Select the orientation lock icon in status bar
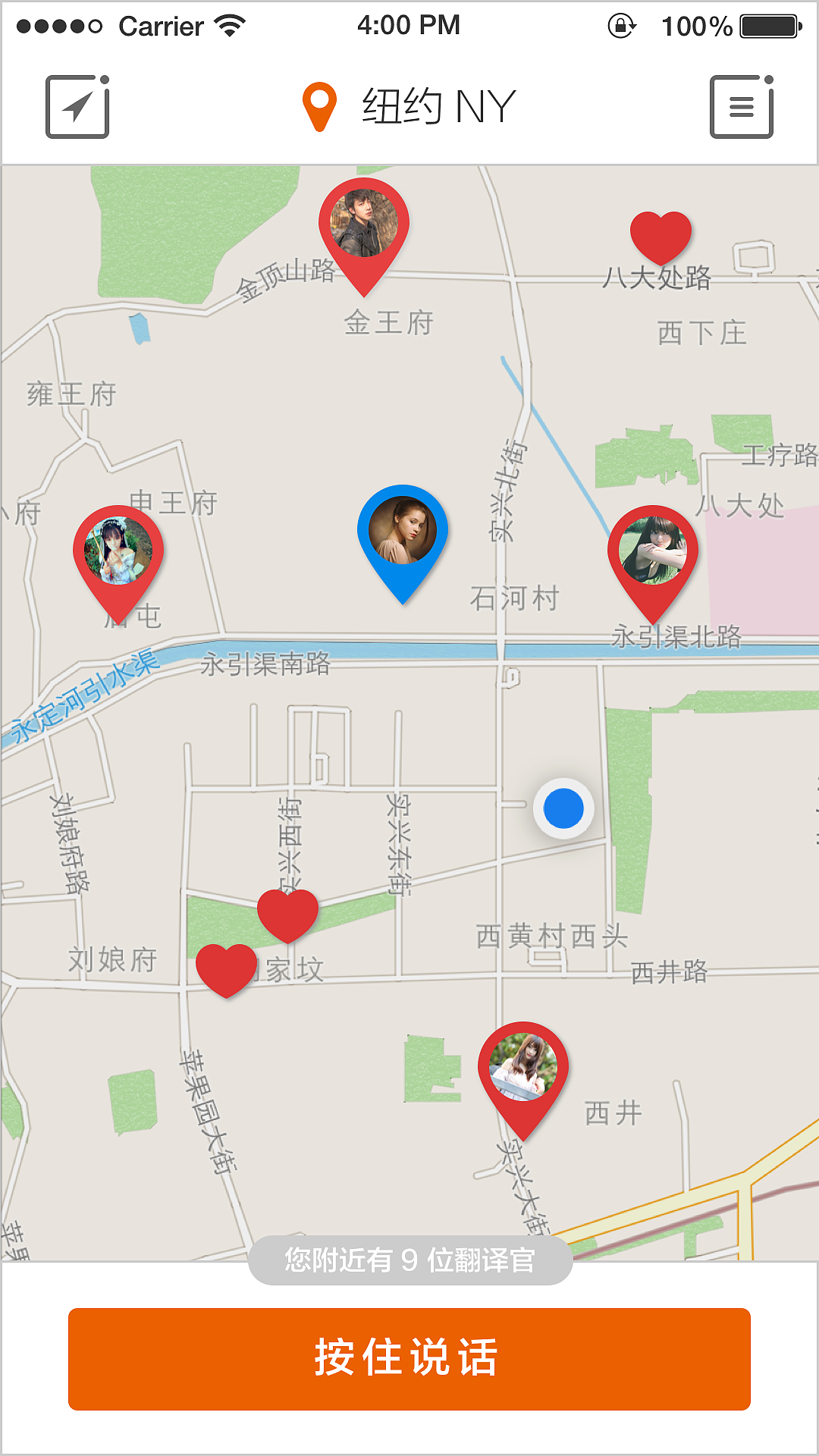 point(620,24)
